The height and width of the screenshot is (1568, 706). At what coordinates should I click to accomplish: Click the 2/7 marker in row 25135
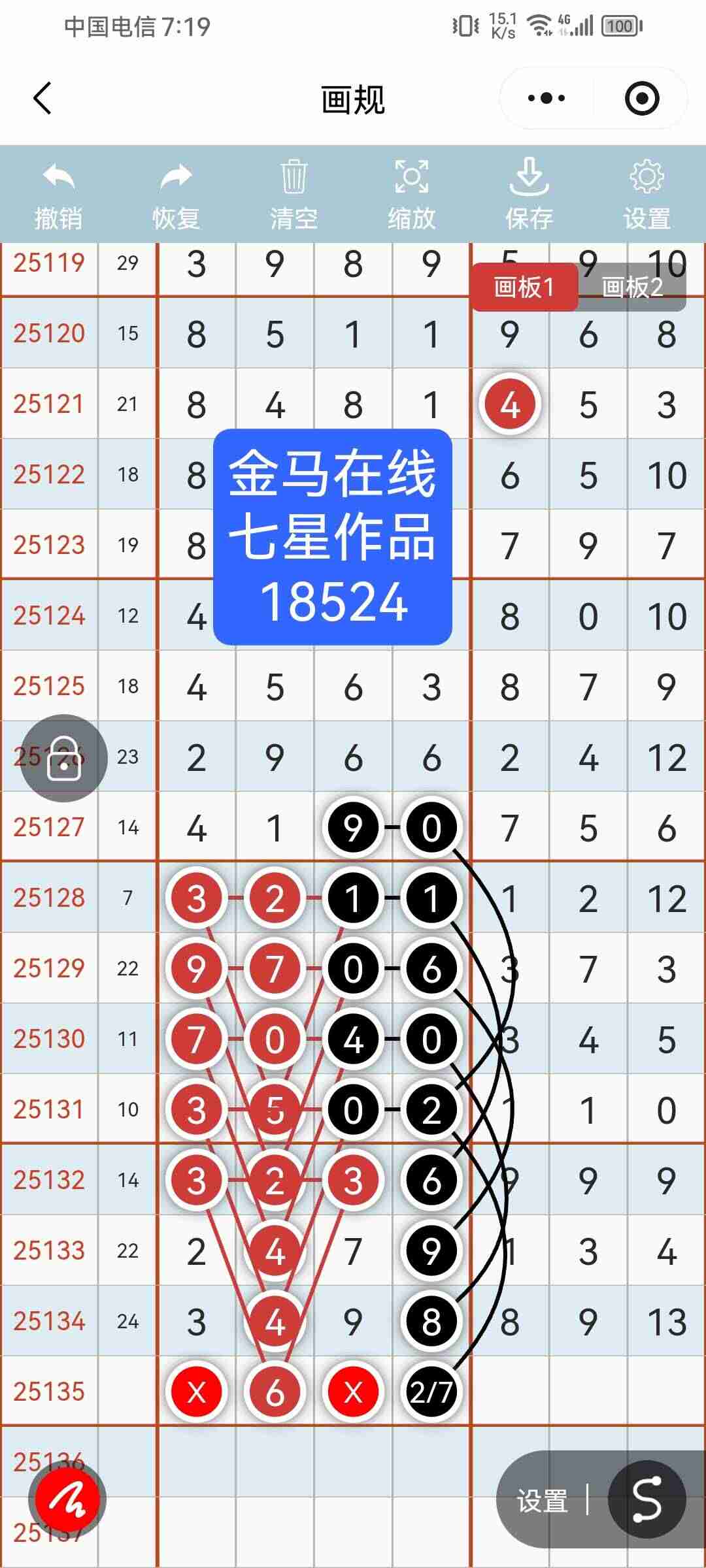point(431,1392)
